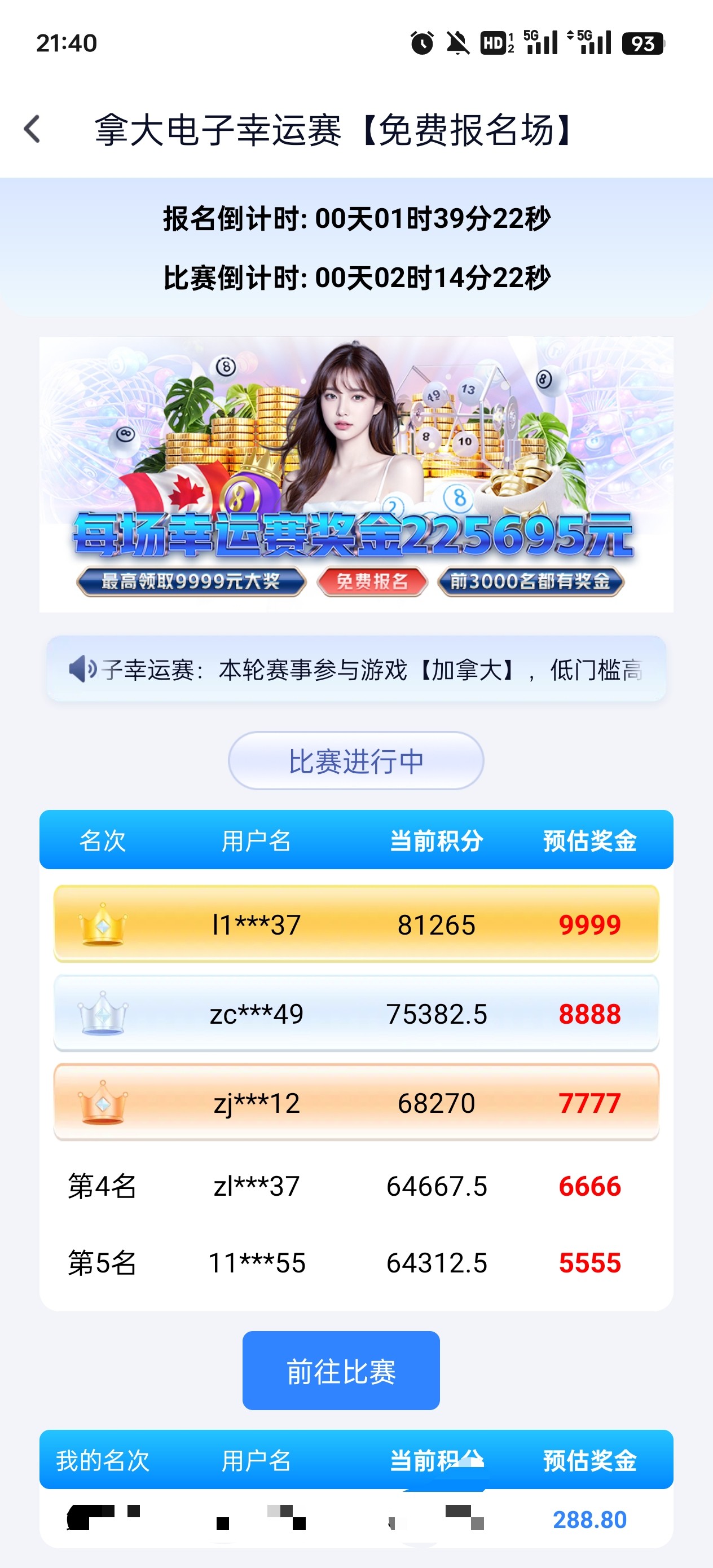The image size is (713, 1568).
Task: Go back using the top-left arrow
Action: pyautogui.click(x=32, y=130)
